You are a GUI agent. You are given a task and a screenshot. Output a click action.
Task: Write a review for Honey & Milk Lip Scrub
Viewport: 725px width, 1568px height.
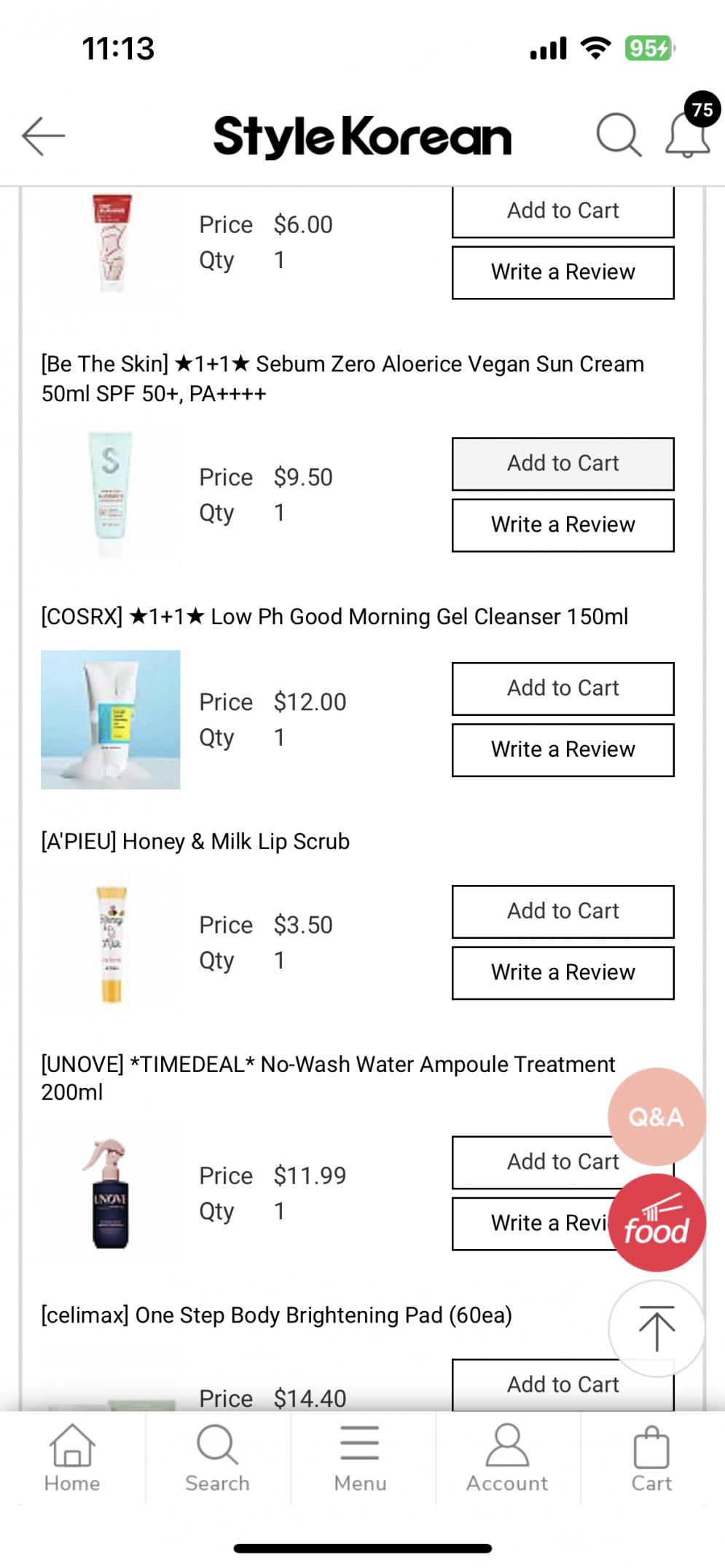563,972
